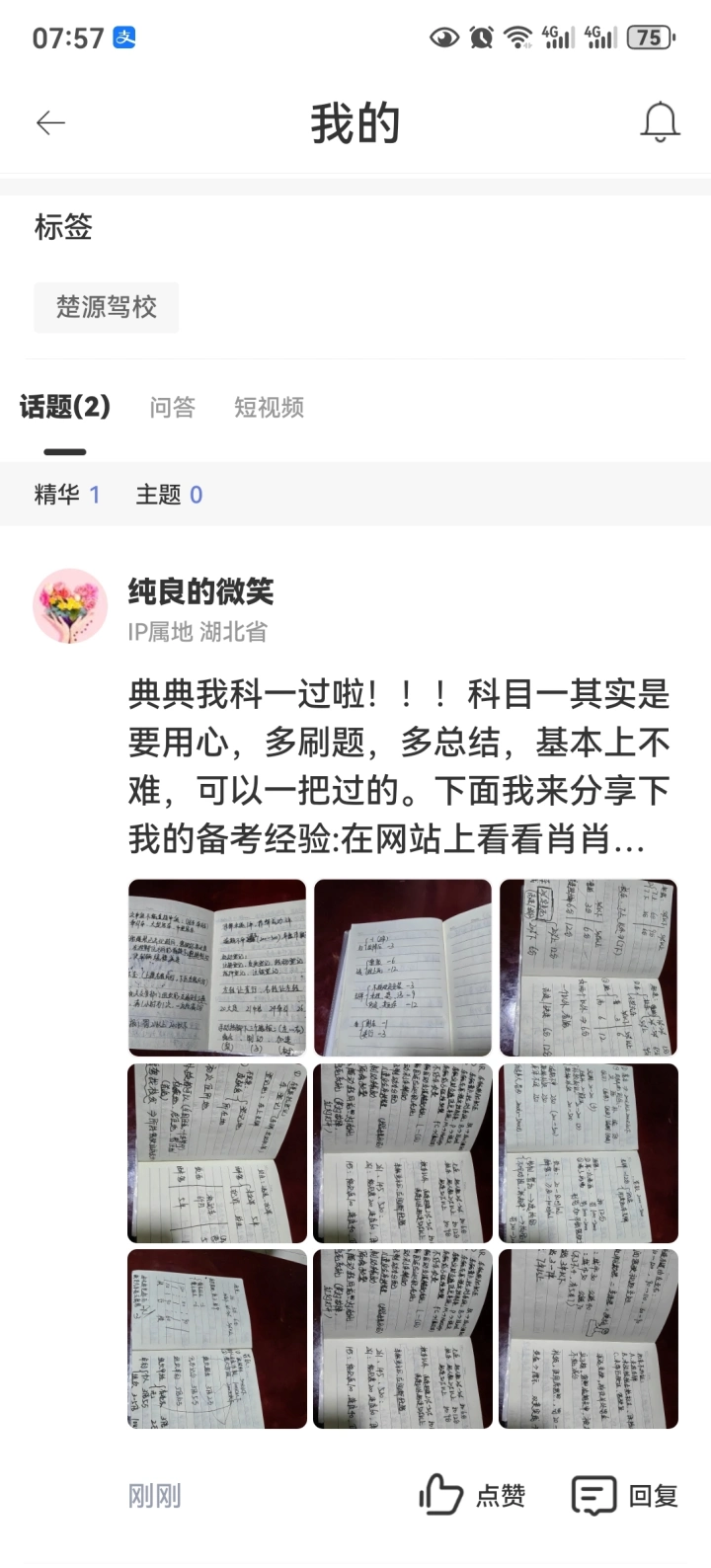Switch to the 问答 tab
Viewport: 711px width, 1568px height.
tap(173, 407)
